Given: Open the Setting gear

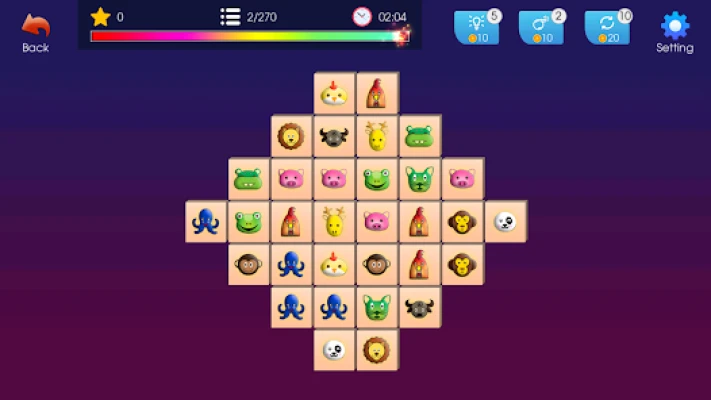Looking at the screenshot, I should [675, 32].
